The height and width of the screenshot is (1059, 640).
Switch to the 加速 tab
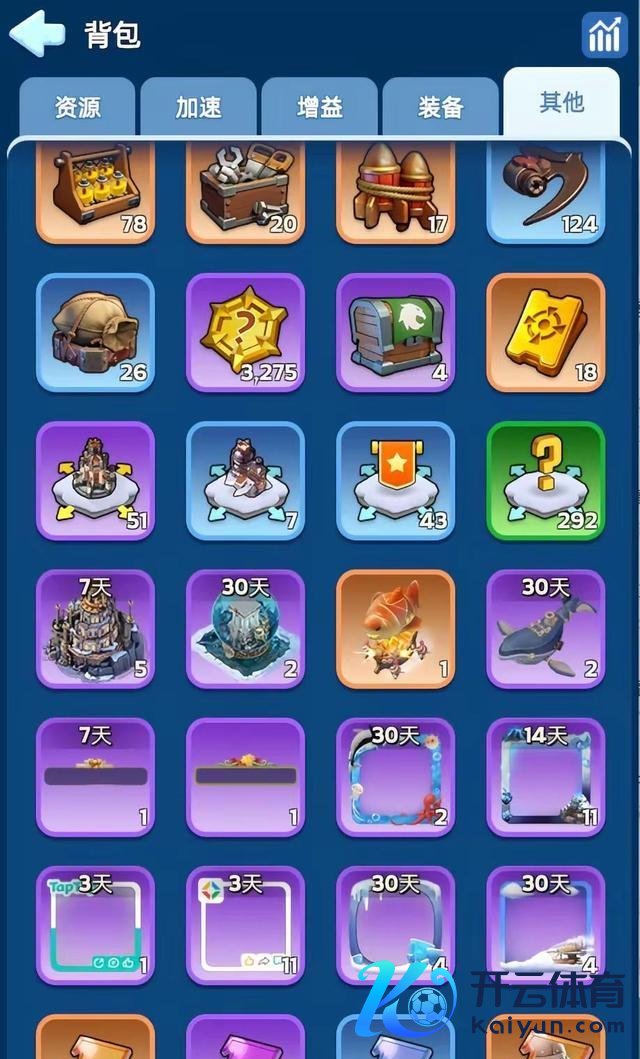tap(198, 107)
